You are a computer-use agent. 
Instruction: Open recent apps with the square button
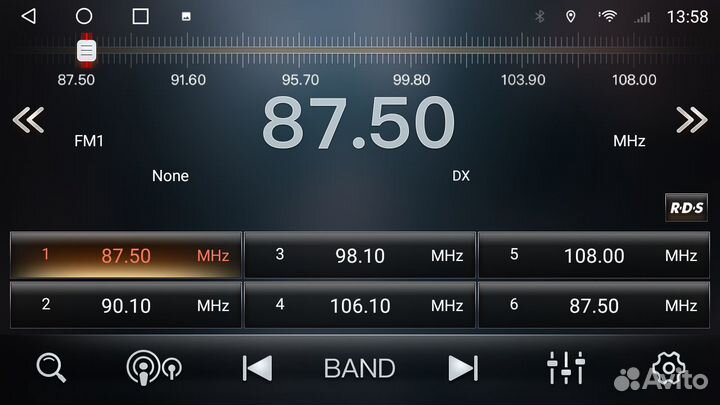click(x=140, y=16)
